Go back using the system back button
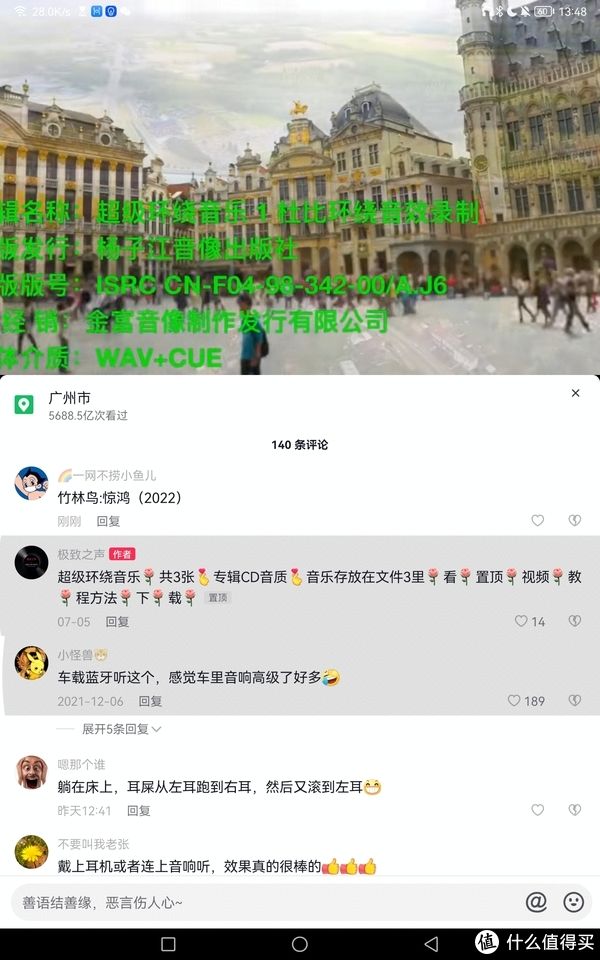Viewport: 600px width, 960px height. pos(431,944)
